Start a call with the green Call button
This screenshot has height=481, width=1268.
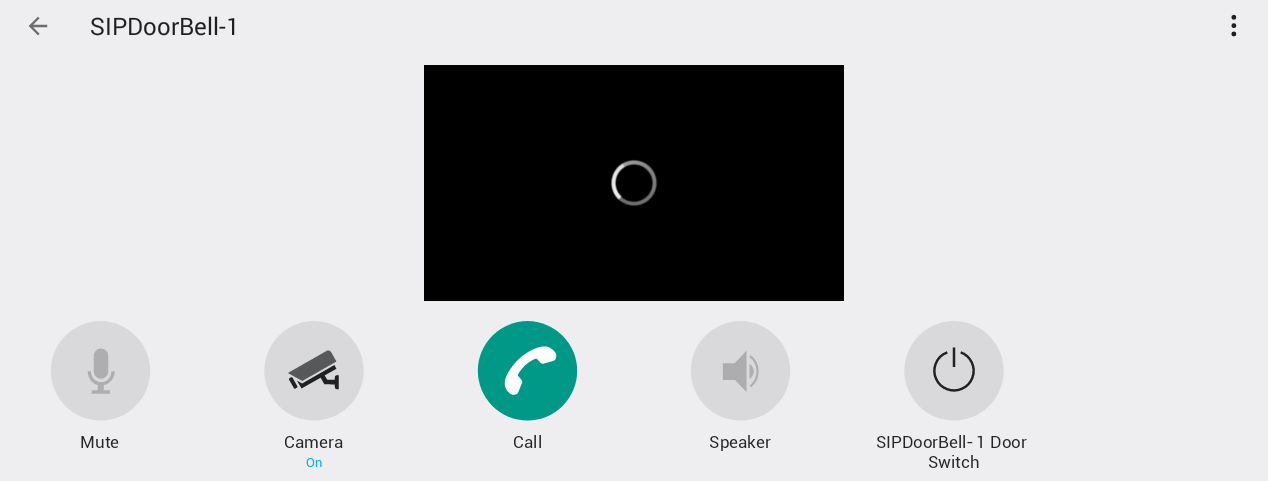coord(527,371)
